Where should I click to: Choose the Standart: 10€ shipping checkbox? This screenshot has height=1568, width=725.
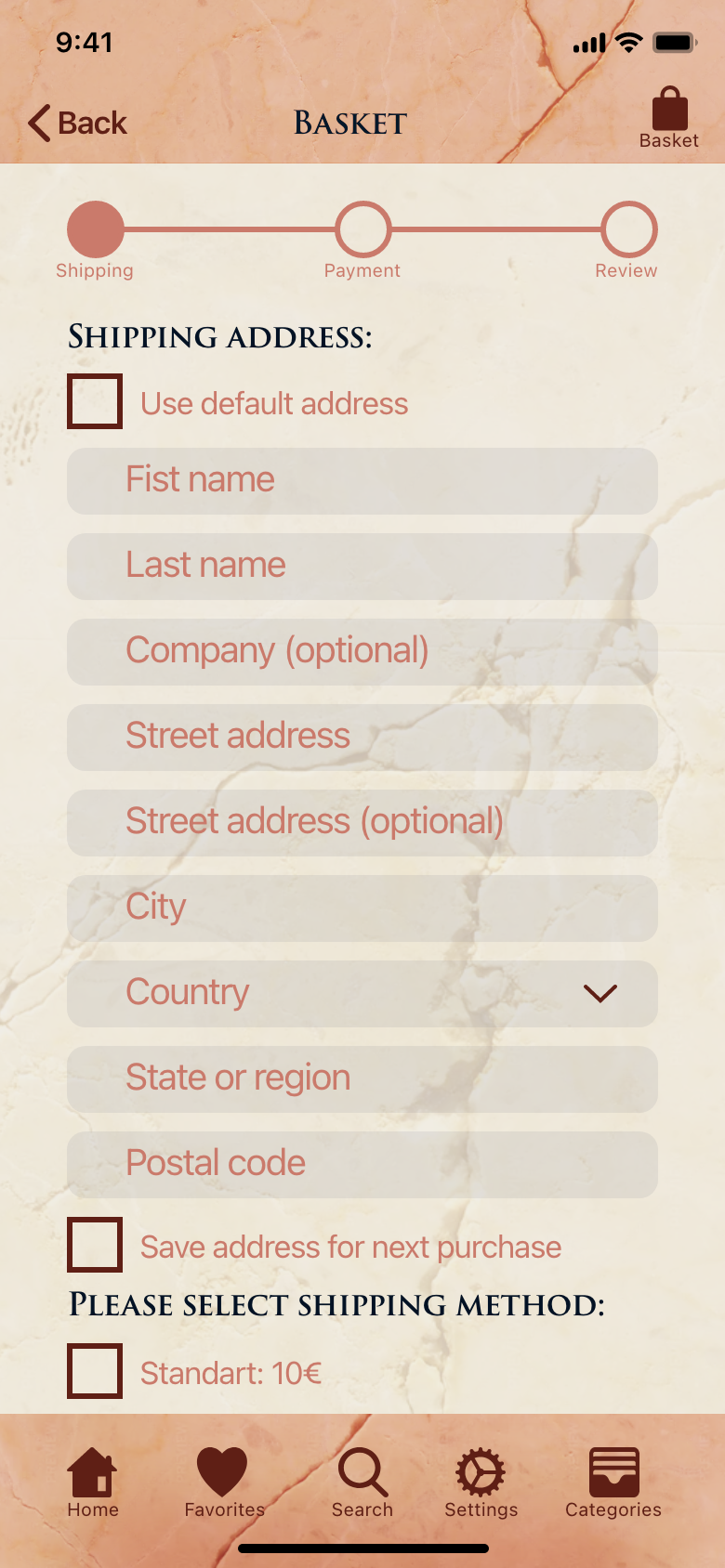(95, 1371)
